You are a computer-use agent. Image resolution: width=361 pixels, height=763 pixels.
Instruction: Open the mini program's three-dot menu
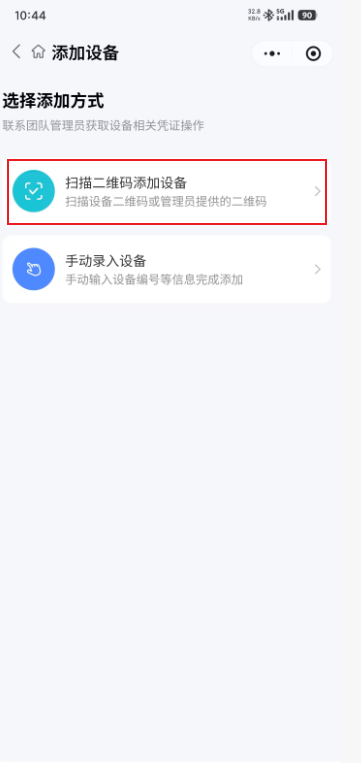pos(272,54)
